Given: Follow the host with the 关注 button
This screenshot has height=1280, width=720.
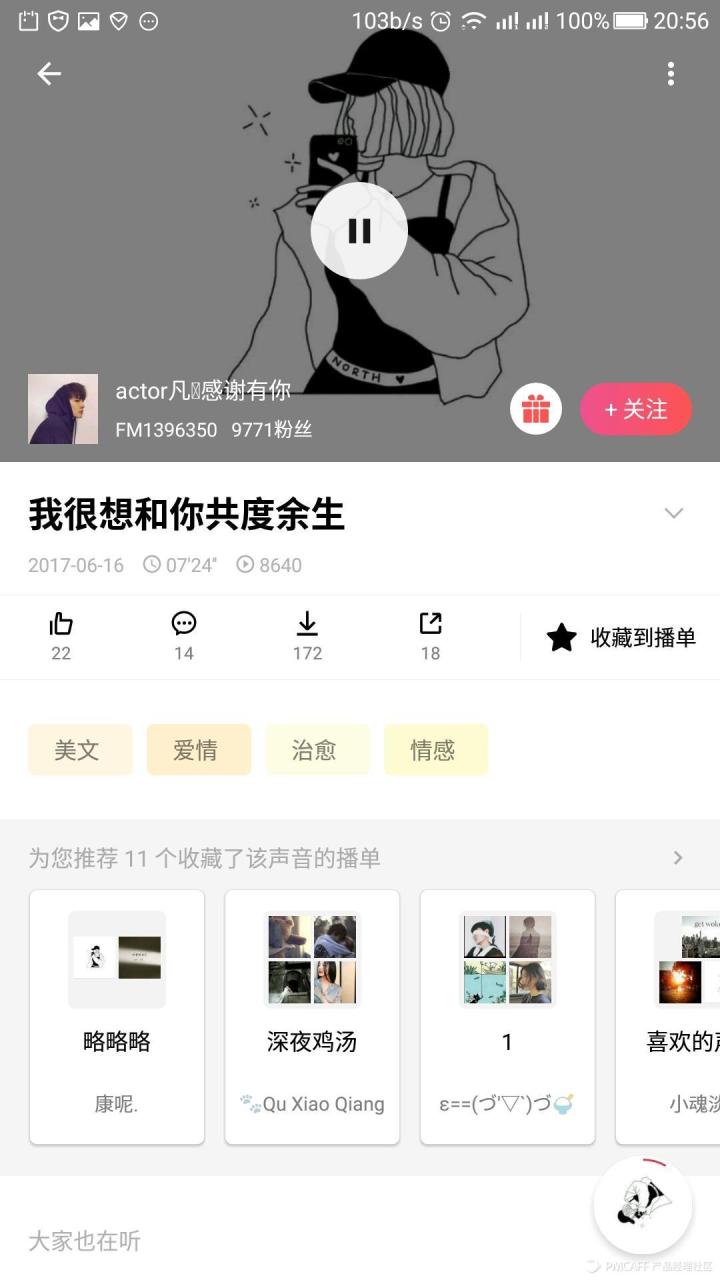Looking at the screenshot, I should (636, 409).
